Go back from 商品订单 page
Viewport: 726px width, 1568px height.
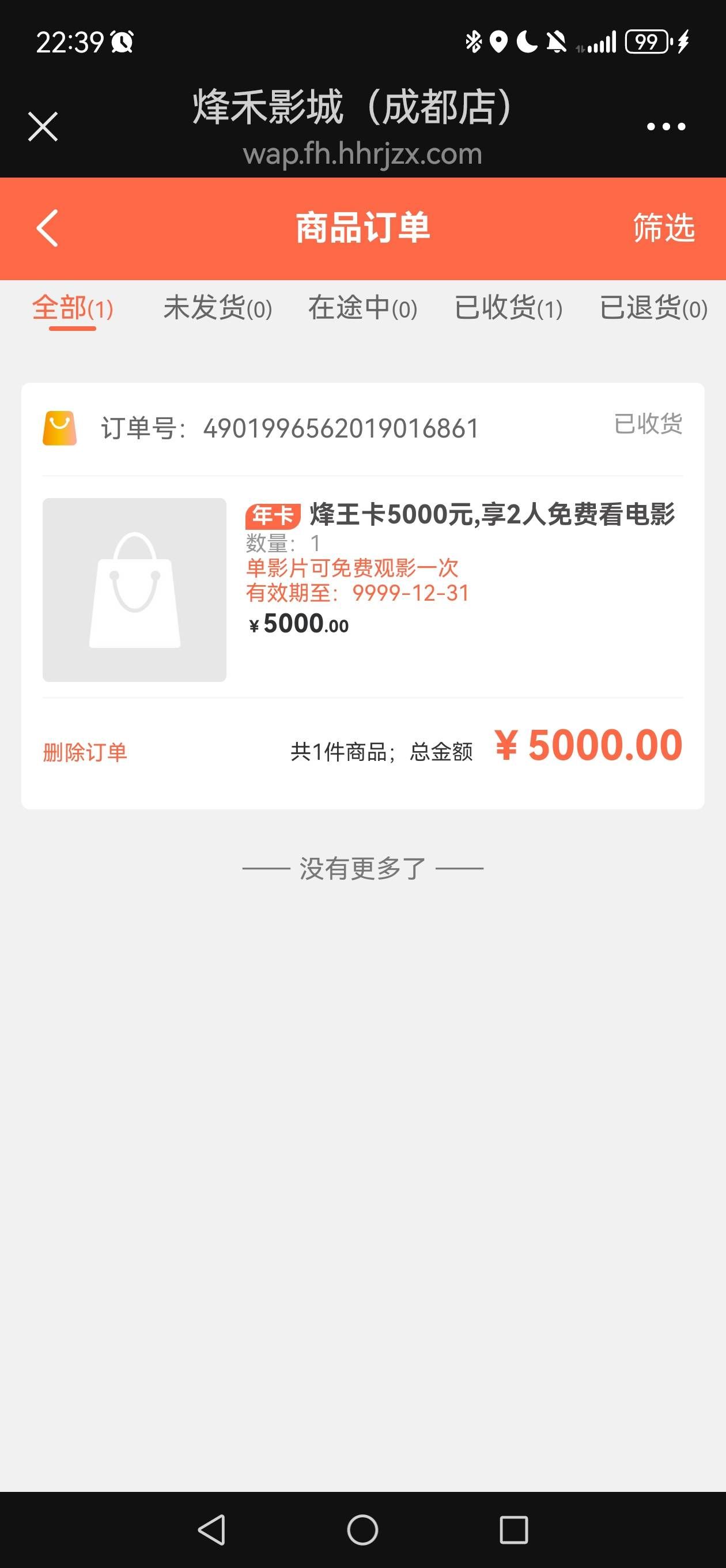(47, 228)
